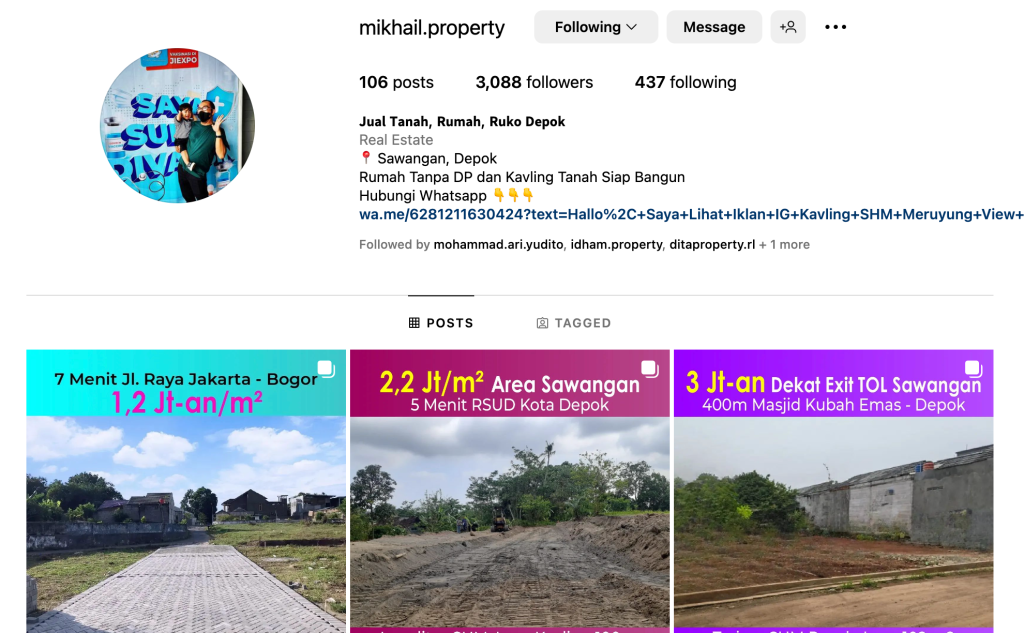The width and height of the screenshot is (1024, 633).
Task: Open ditaproperty.rl's profile
Action: 711,244
